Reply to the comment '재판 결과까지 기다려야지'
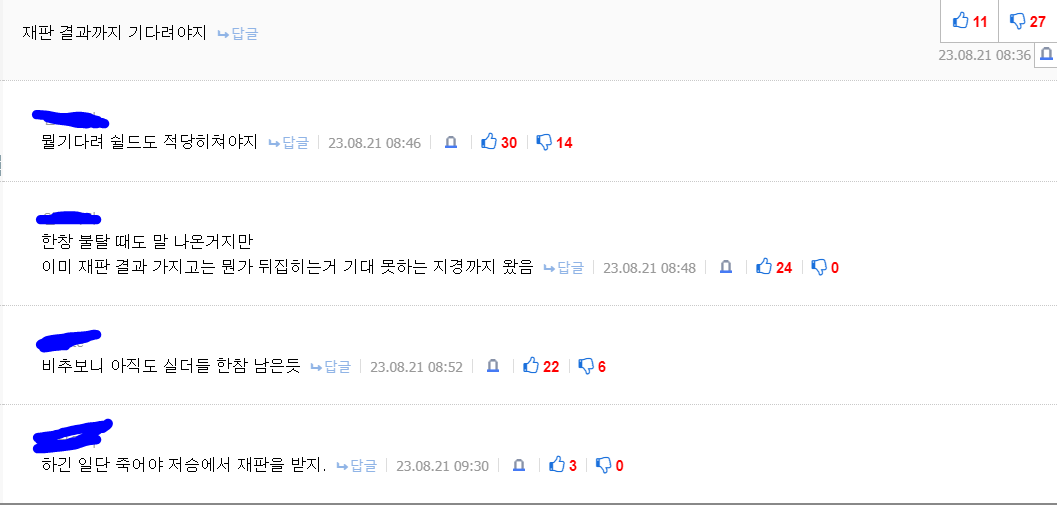Screen dimensions: 1057x505 (238, 34)
